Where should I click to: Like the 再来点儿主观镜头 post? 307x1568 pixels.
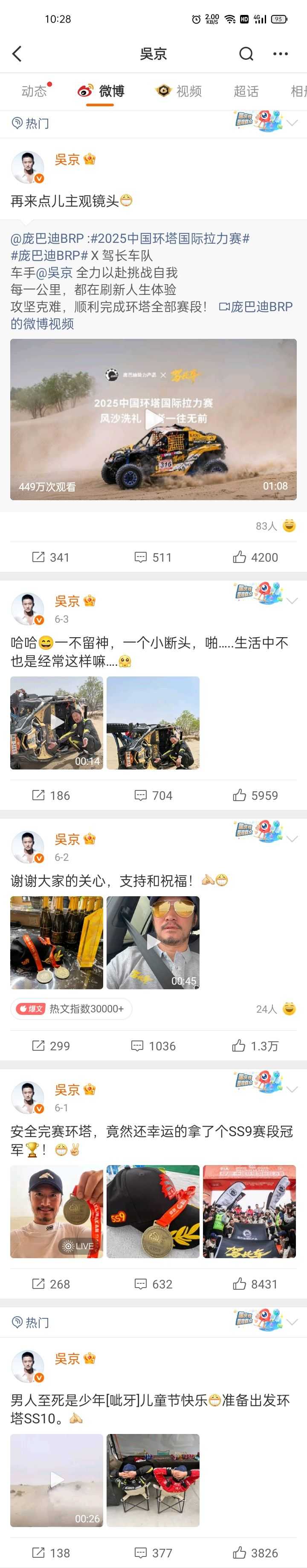(255, 557)
